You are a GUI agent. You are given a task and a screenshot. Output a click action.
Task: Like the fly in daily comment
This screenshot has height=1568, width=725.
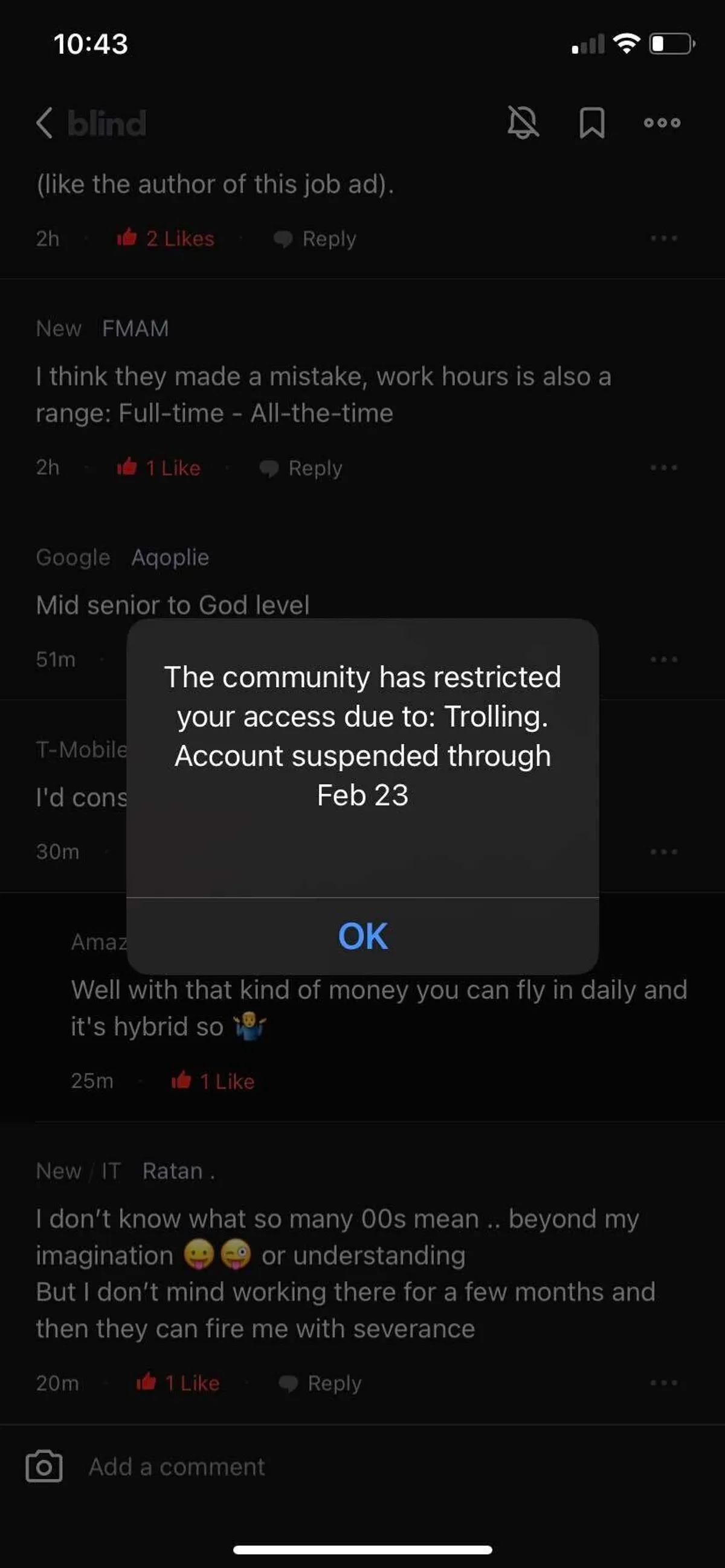pyautogui.click(x=213, y=1081)
